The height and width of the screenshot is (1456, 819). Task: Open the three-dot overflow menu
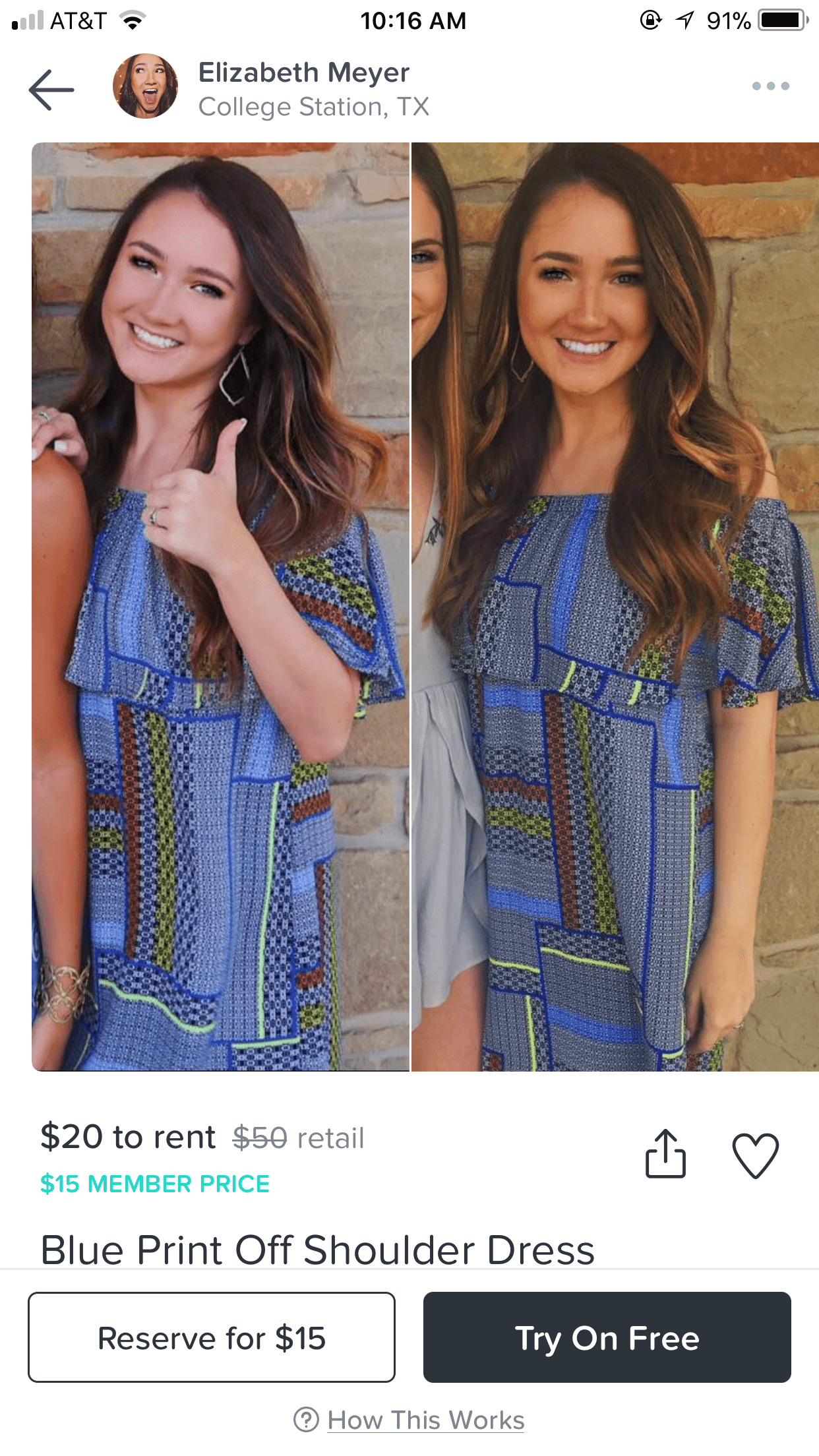[770, 86]
